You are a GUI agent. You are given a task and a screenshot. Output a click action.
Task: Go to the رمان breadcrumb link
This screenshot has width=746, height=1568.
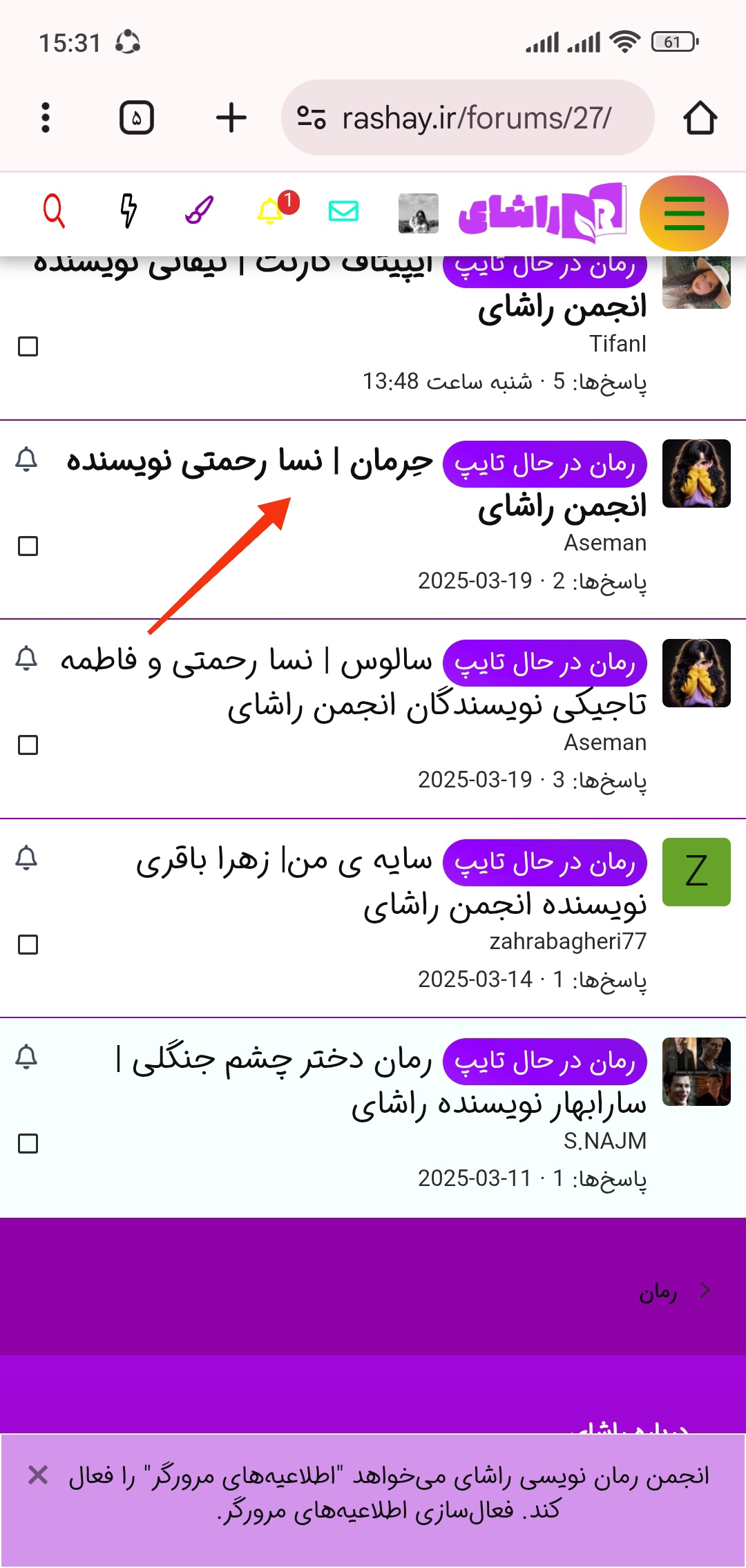[657, 1291]
